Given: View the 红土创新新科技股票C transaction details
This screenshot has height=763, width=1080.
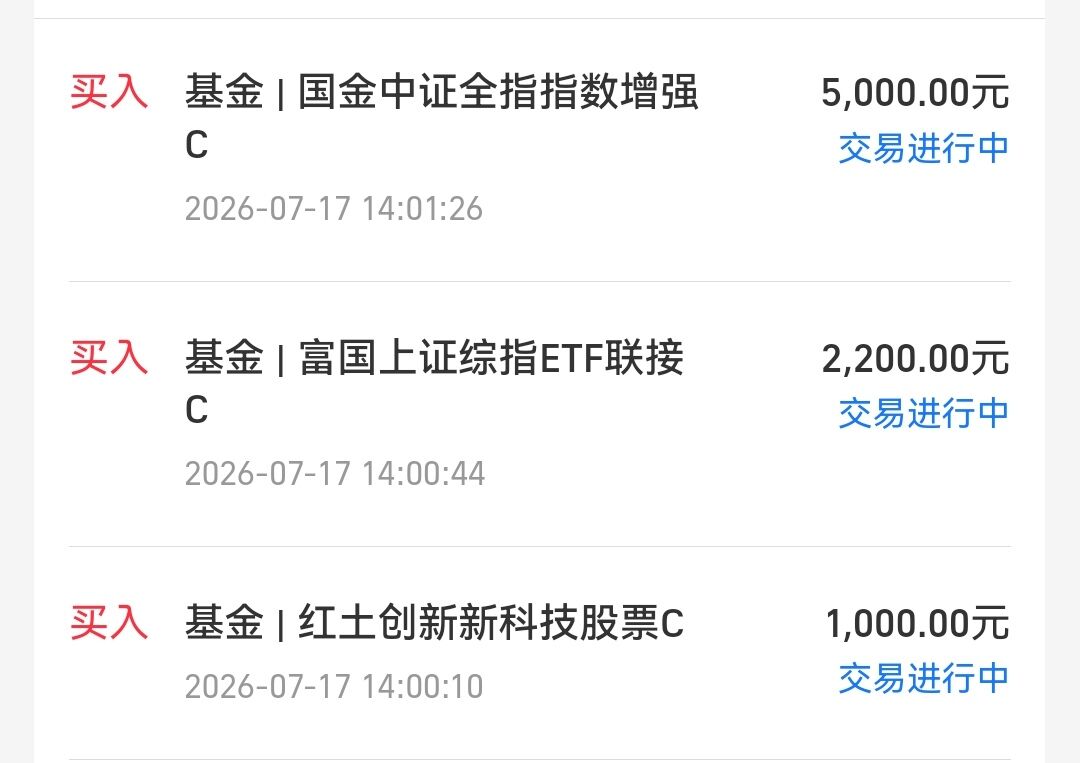Looking at the screenshot, I should tap(539, 653).
